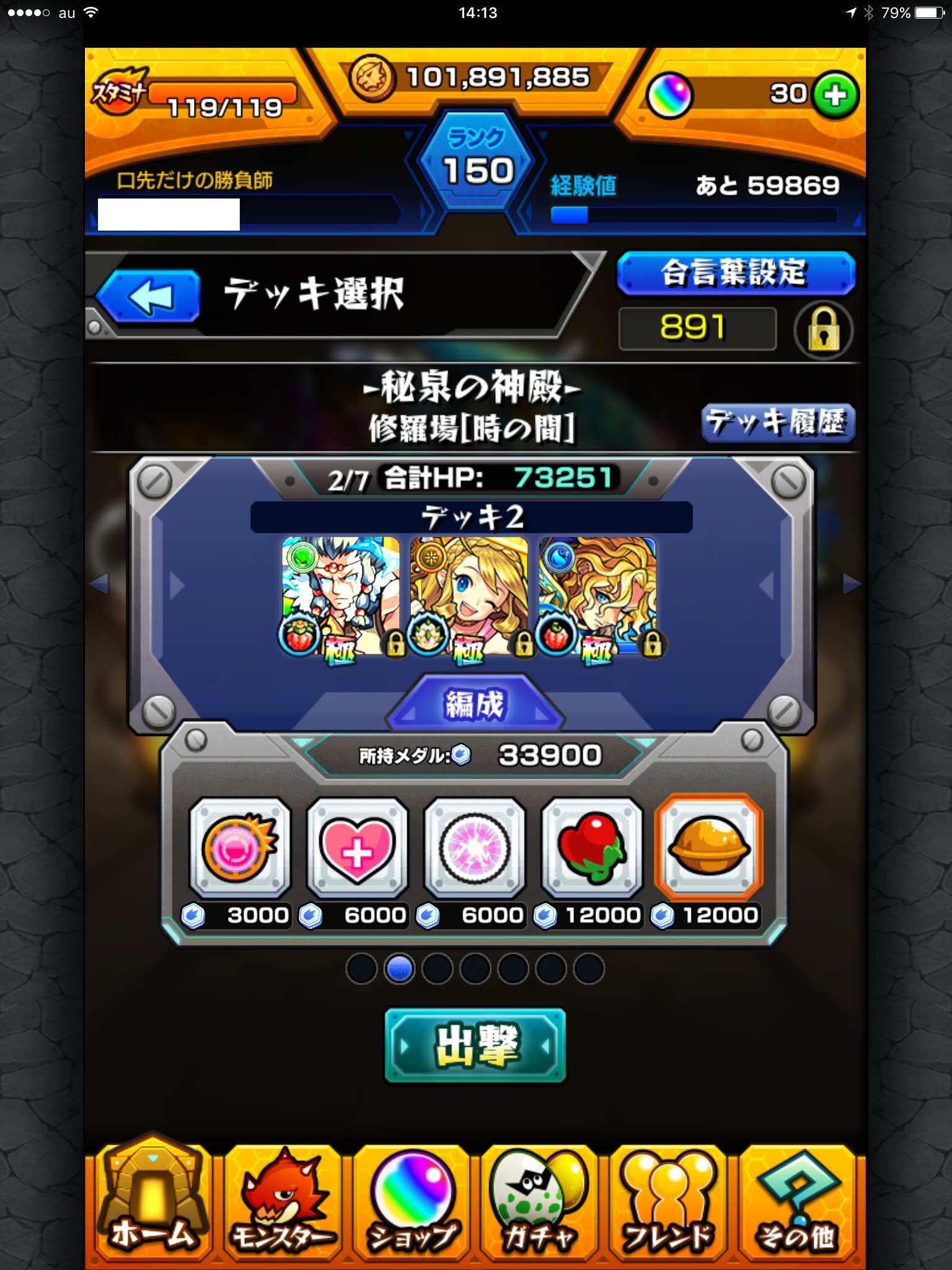Open the モンスター tab
The height and width of the screenshot is (1270, 952).
[283, 1203]
